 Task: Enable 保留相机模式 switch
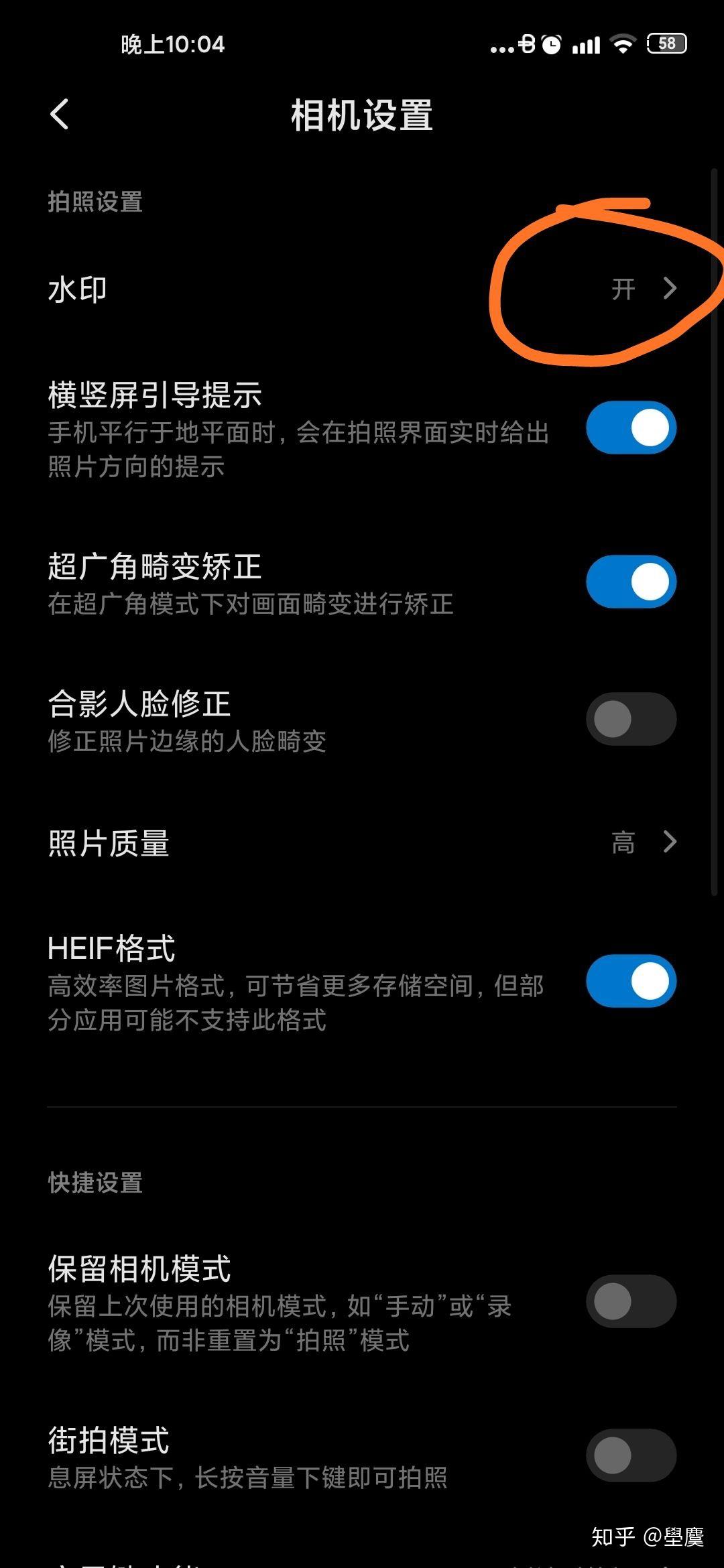click(x=631, y=1301)
